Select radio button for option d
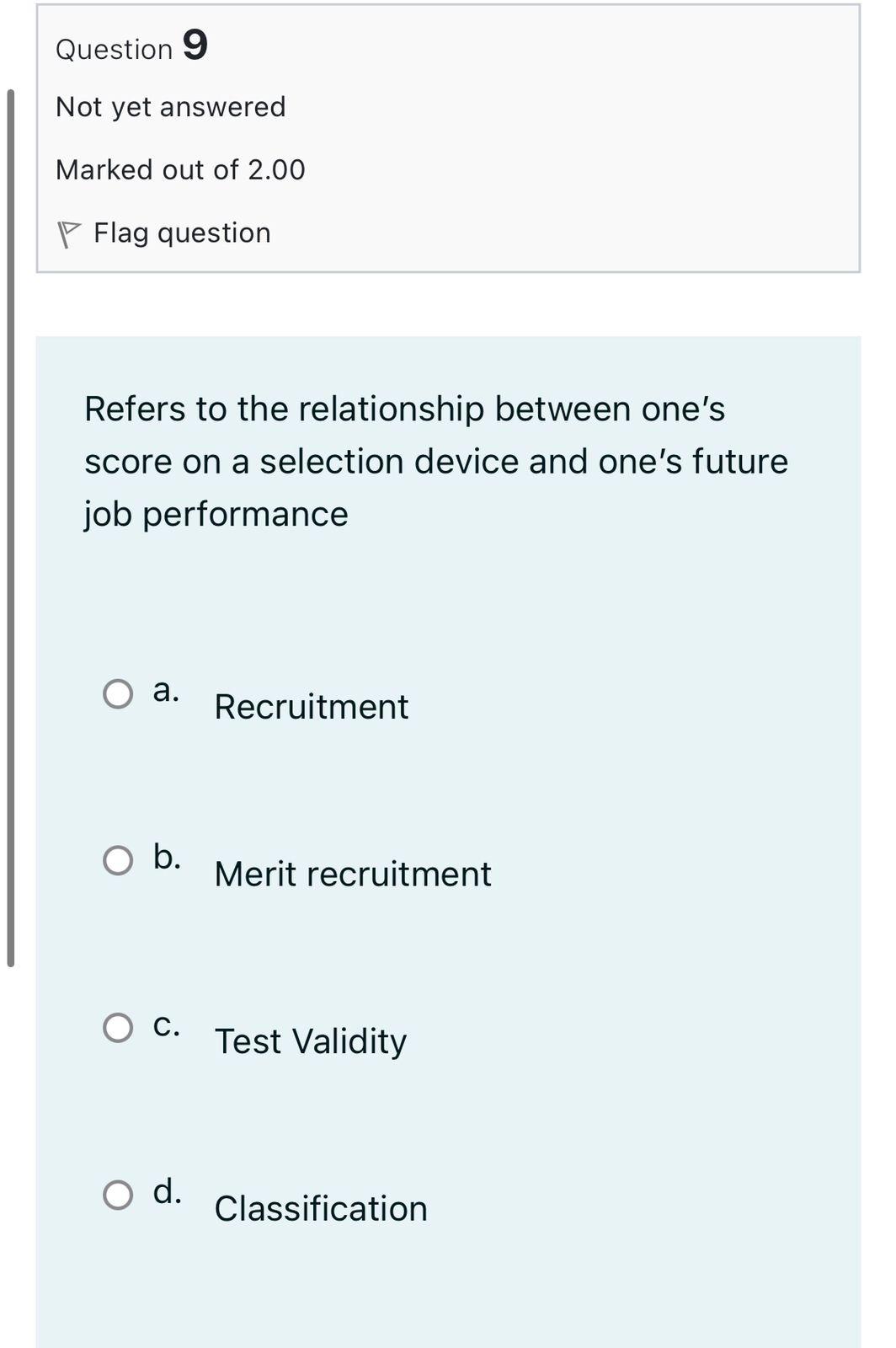The image size is (896, 1348). click(x=119, y=1195)
